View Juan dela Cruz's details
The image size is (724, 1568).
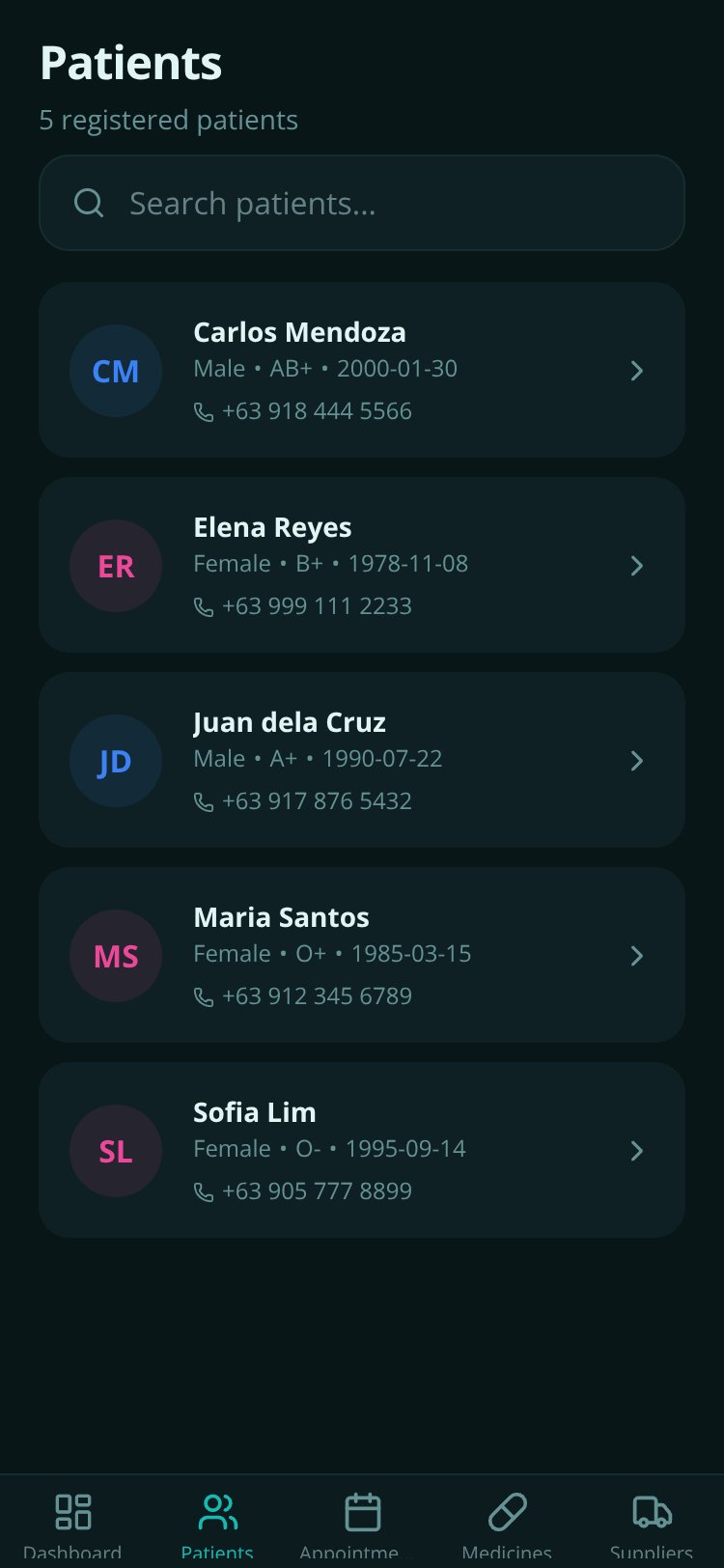362,760
